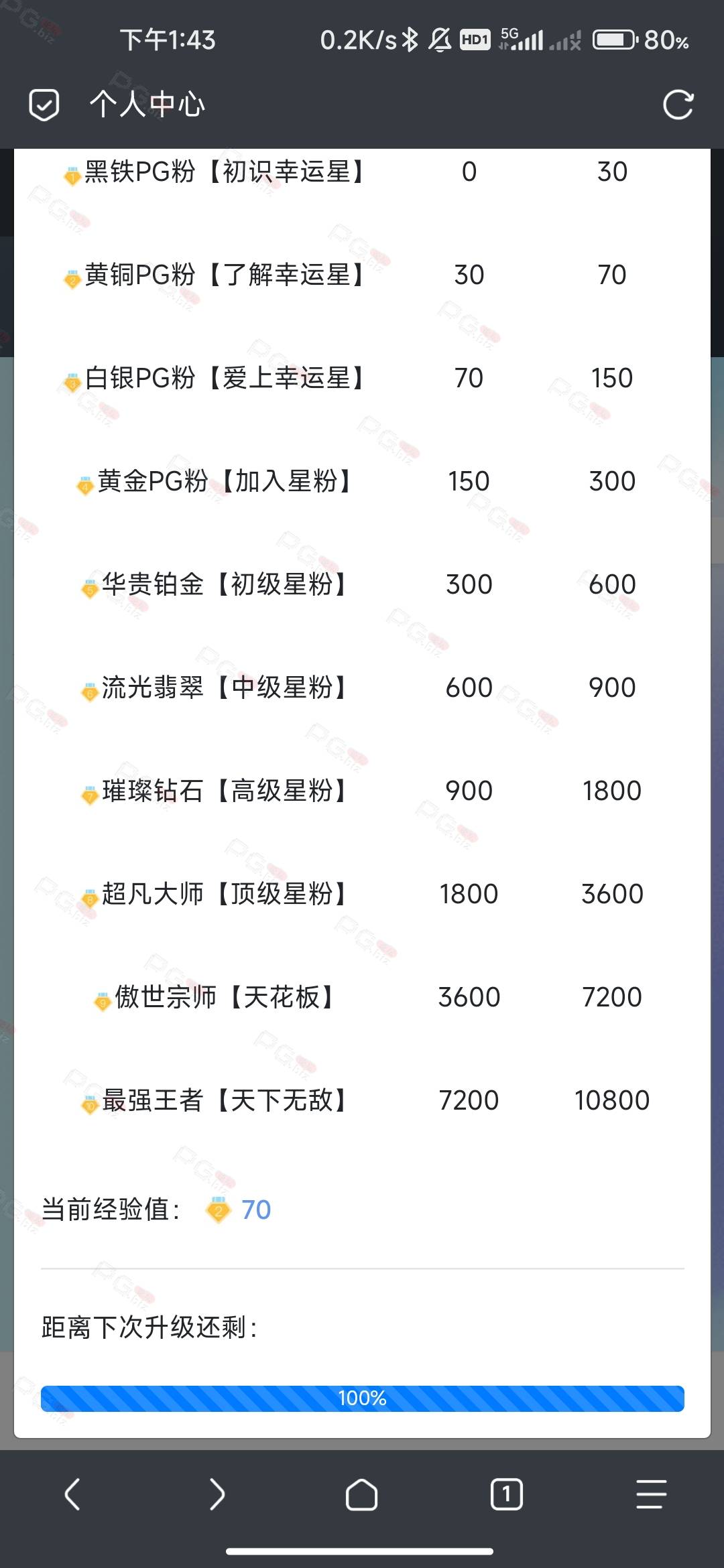Tap the security shield icon beside 个人中心
This screenshot has width=724, height=1568.
(x=44, y=105)
